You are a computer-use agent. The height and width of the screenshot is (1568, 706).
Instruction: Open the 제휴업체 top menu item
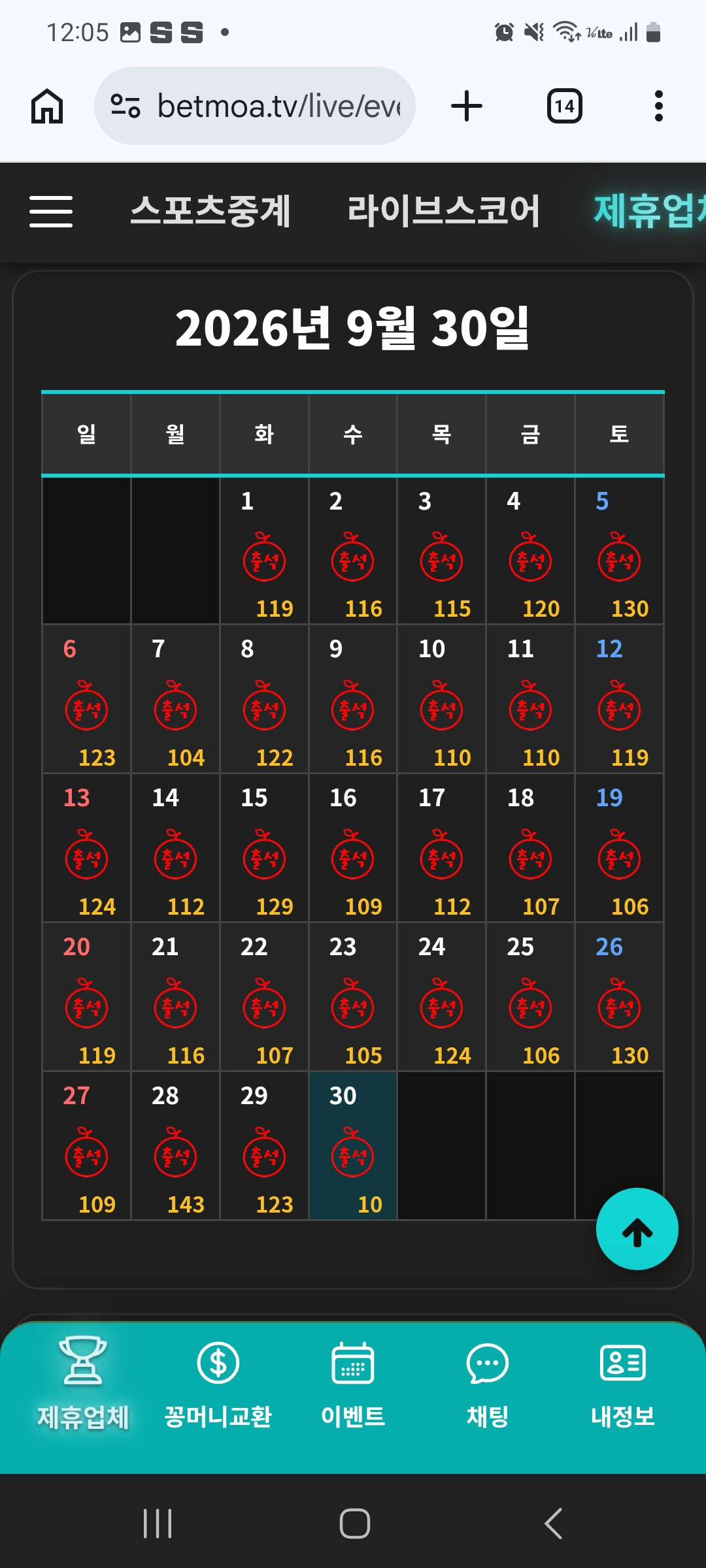[x=649, y=211]
